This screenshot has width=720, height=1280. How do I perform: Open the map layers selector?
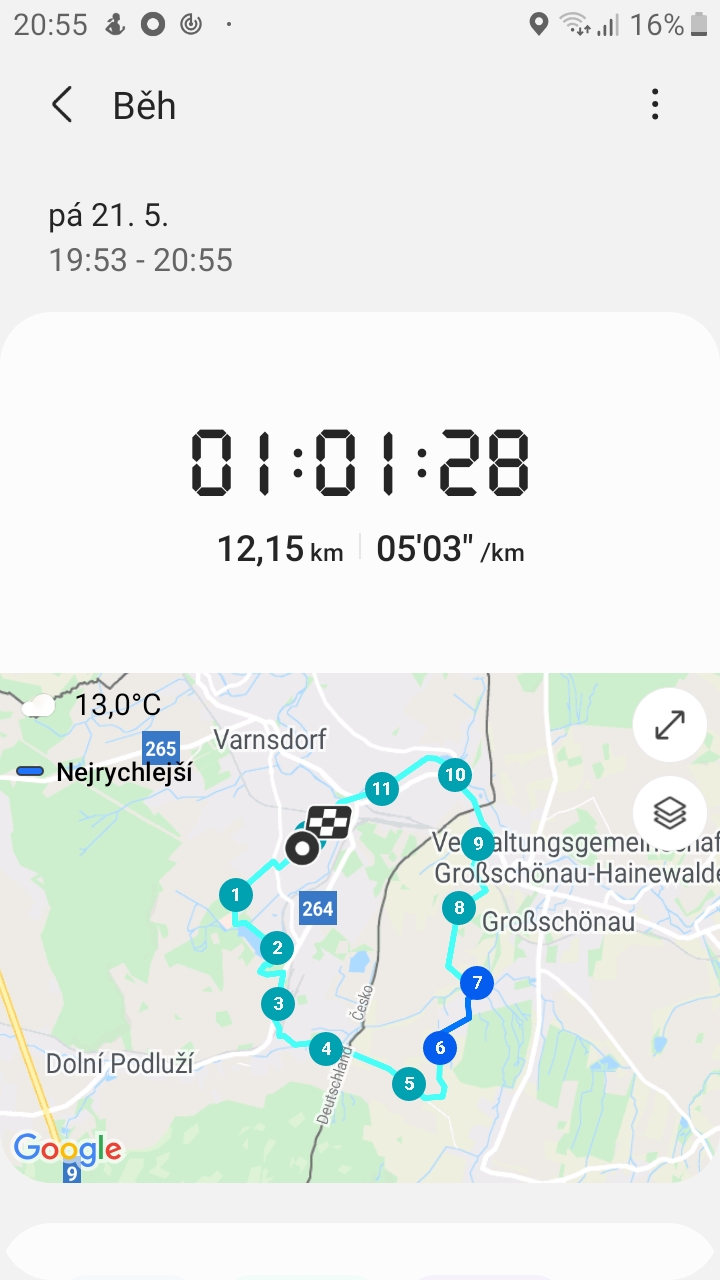(669, 813)
